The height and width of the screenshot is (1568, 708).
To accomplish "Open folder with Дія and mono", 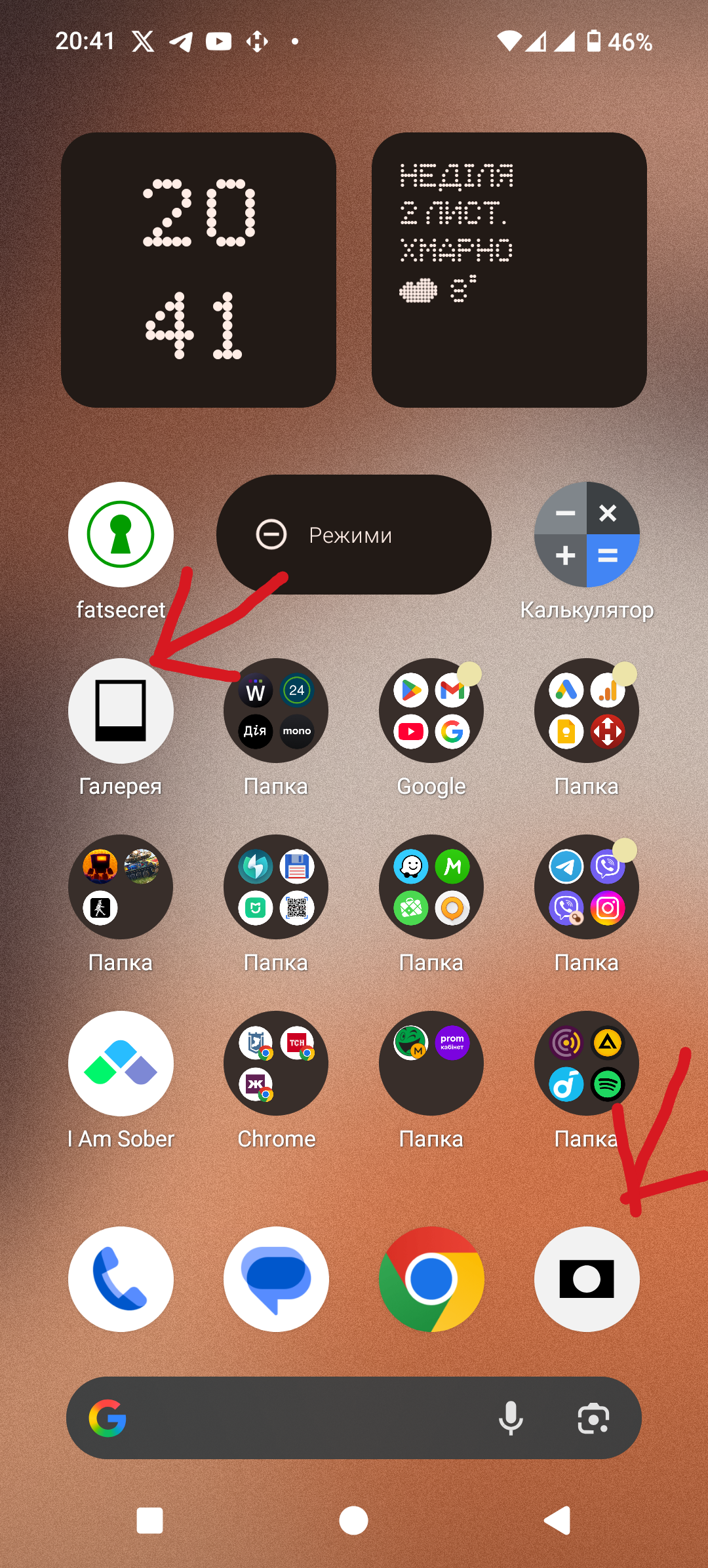I will point(276,711).
